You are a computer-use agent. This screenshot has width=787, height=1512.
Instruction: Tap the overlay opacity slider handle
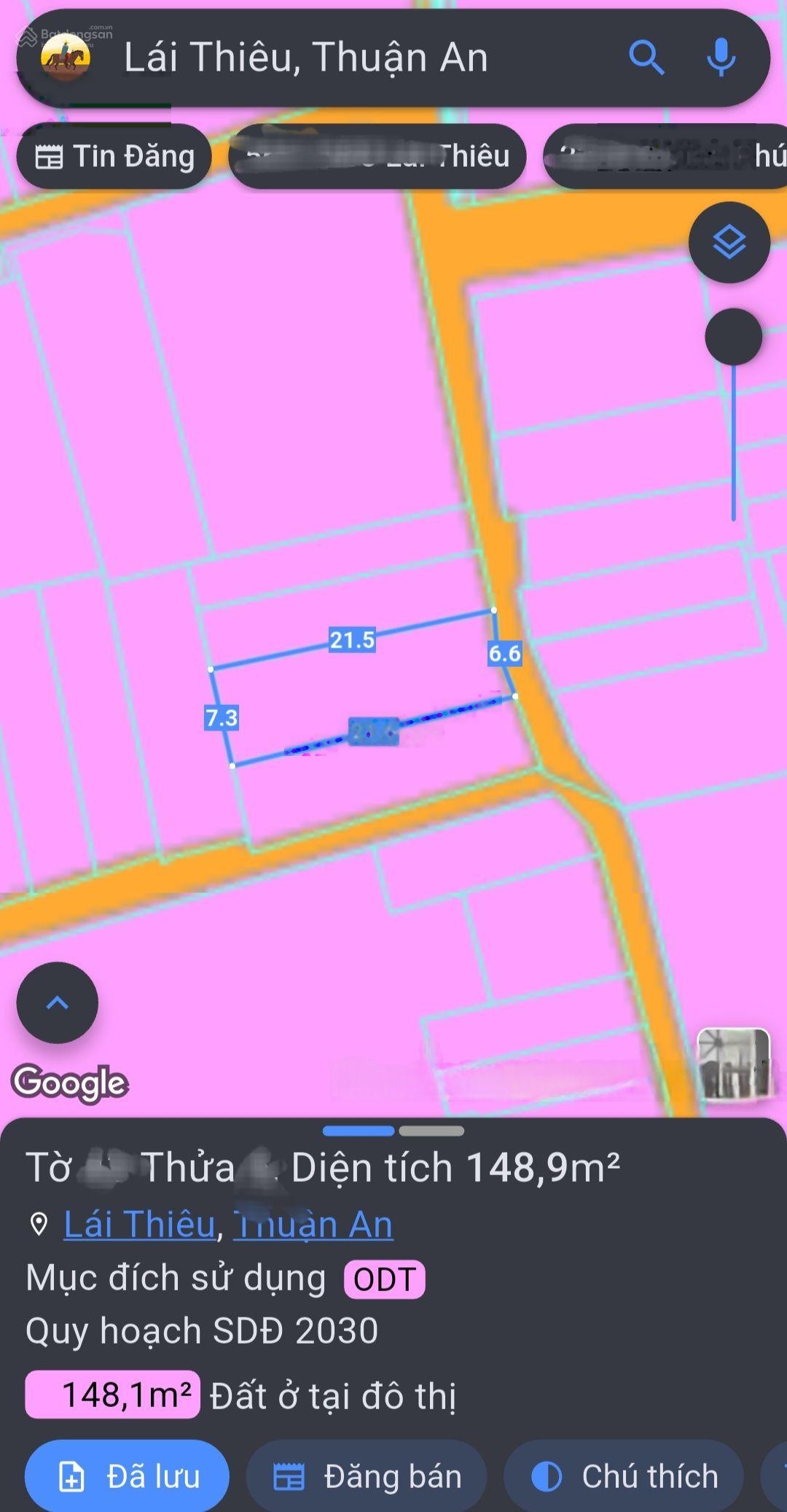733,337
